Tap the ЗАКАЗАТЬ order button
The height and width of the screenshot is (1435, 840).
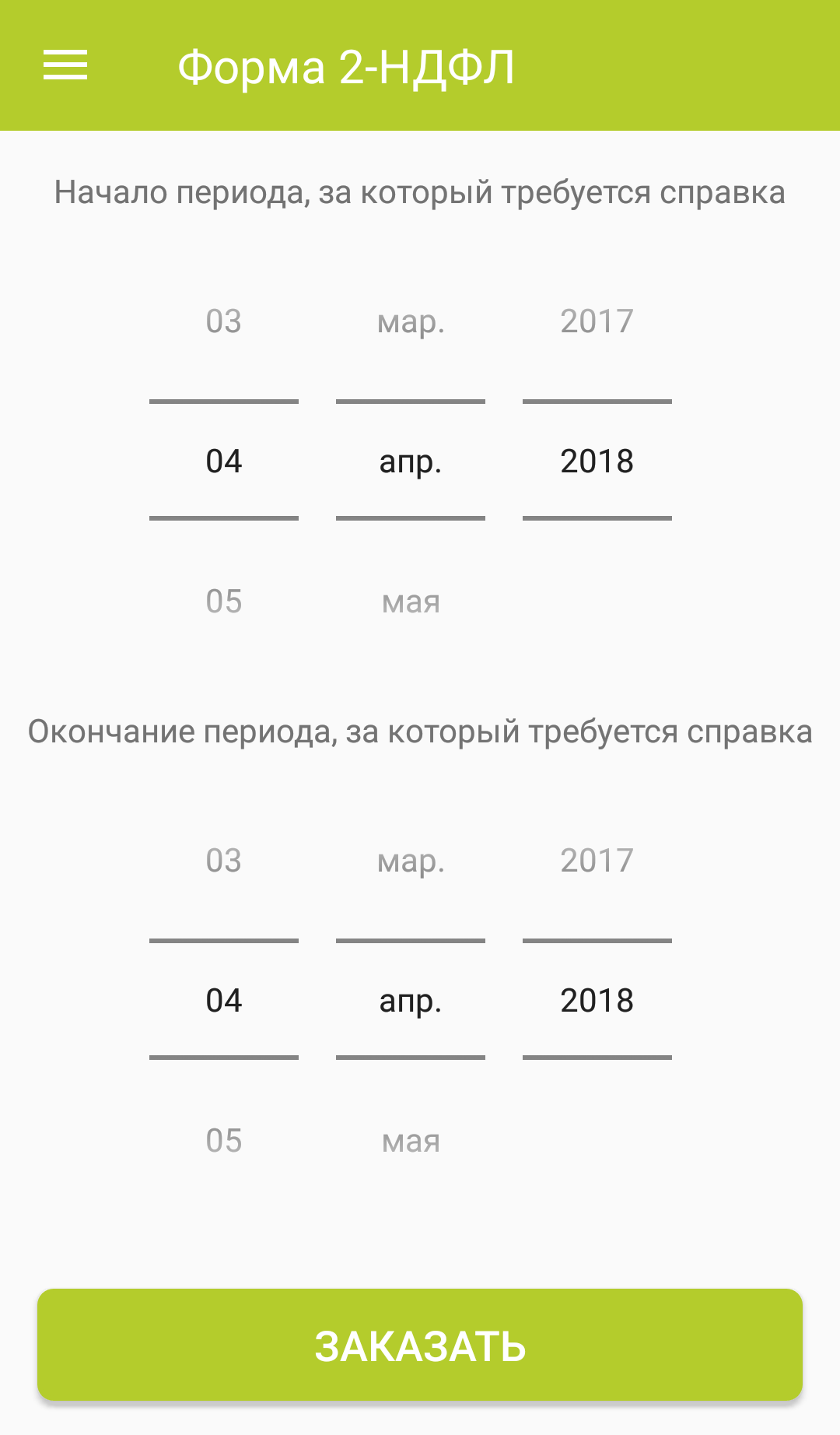point(420,1346)
